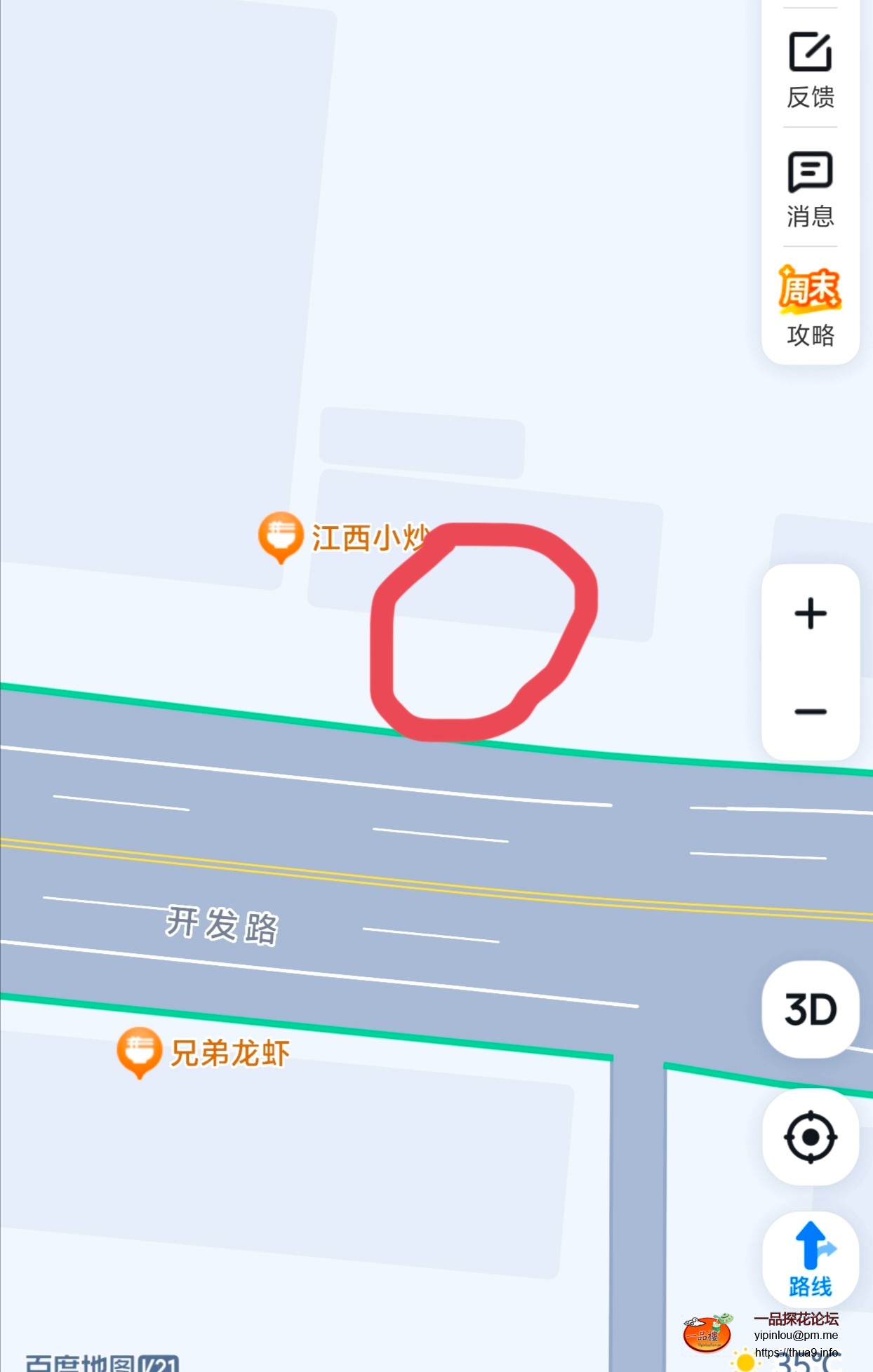This screenshot has height=1372, width=873.
Task: Open 路线 route planning
Action: coord(811,1260)
